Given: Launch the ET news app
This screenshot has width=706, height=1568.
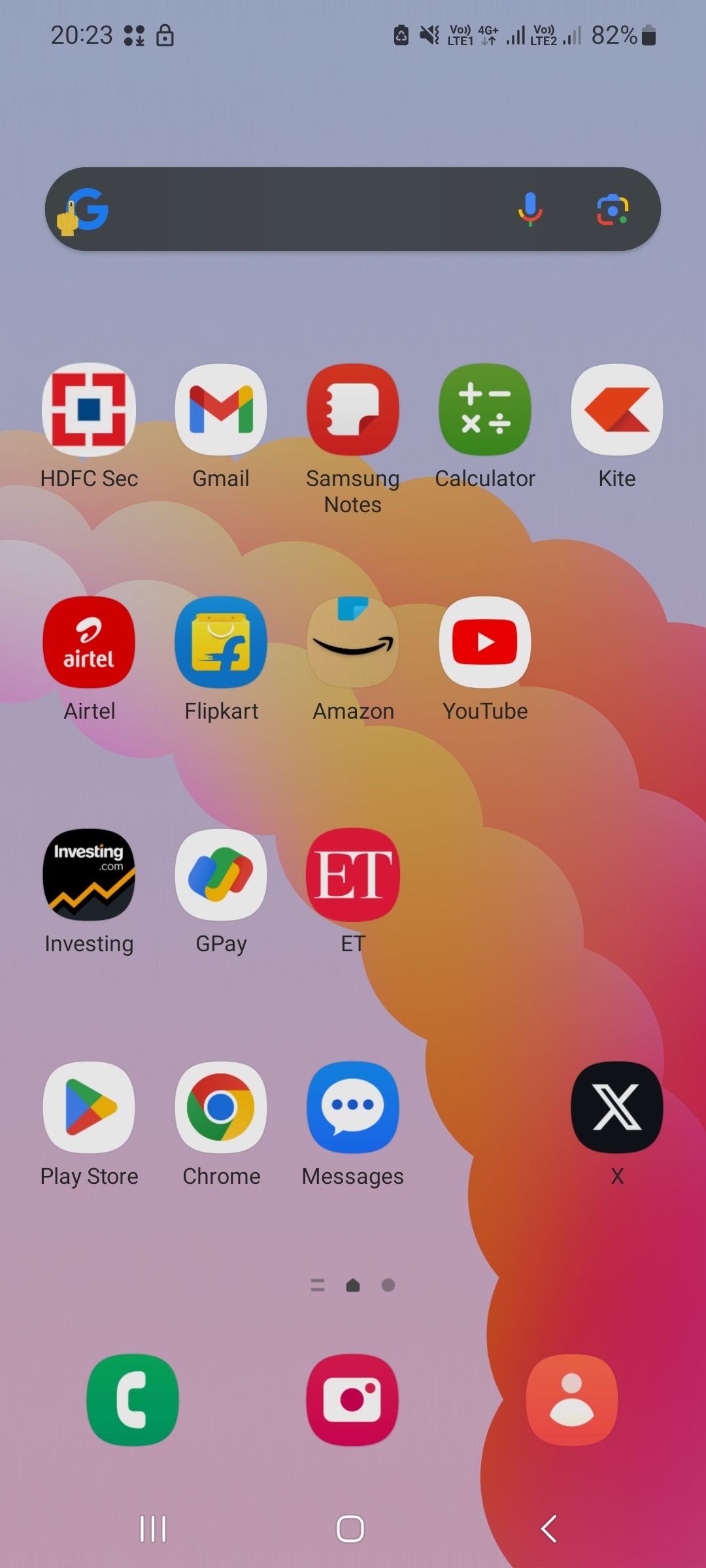Looking at the screenshot, I should pos(352,874).
